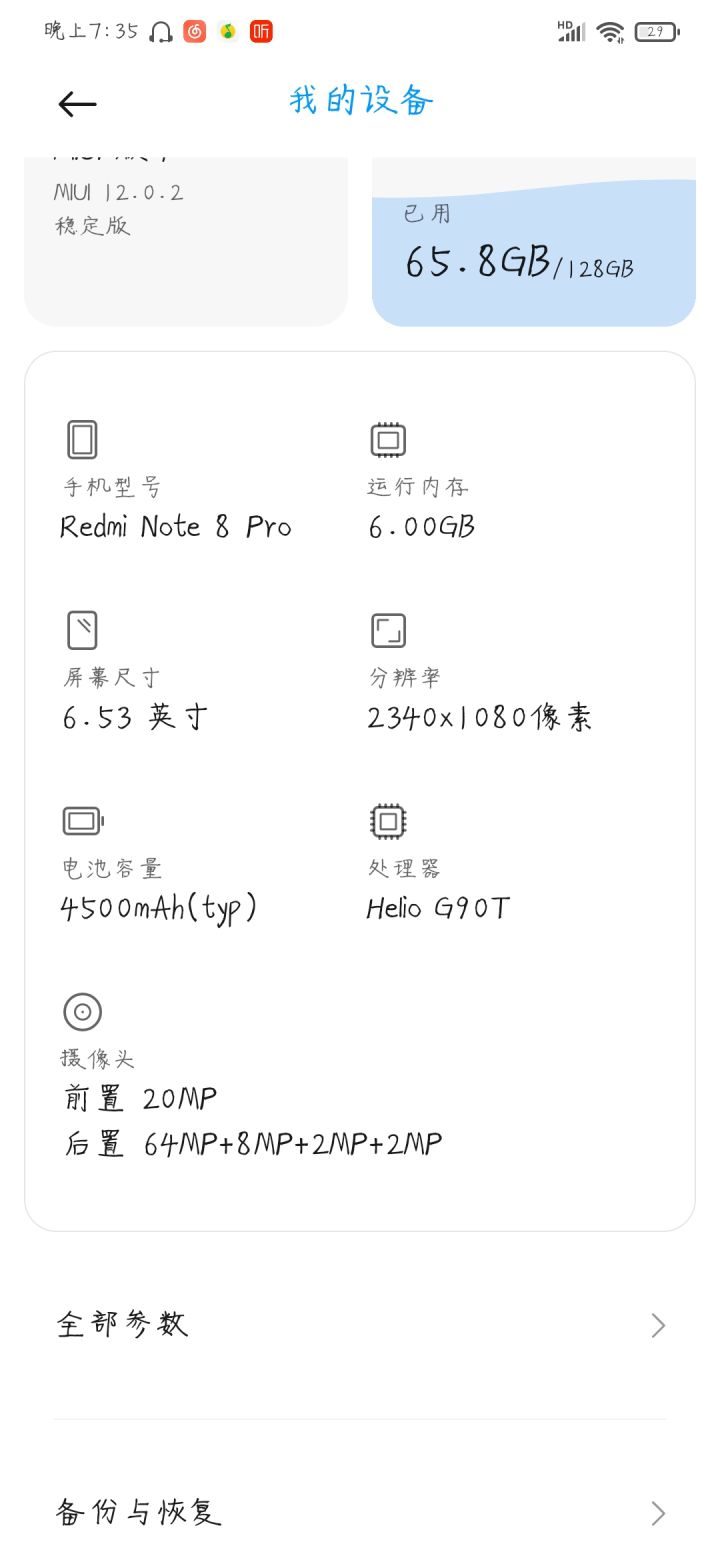This screenshot has width=720, height=1560.
Task: Open 备份与恢复 settings
Action: pyautogui.click(x=360, y=1512)
